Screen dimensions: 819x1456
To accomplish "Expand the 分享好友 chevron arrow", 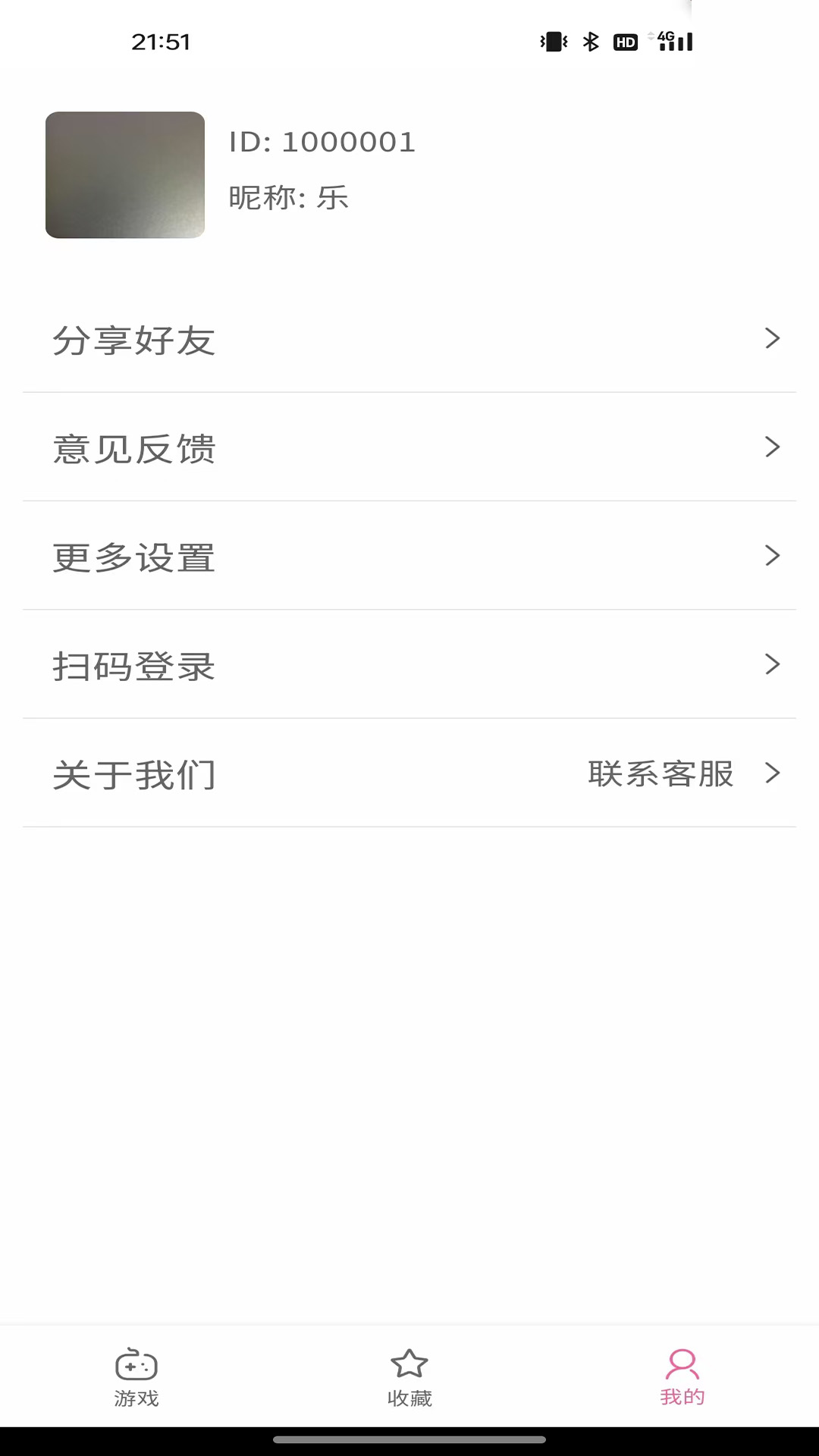I will (773, 340).
